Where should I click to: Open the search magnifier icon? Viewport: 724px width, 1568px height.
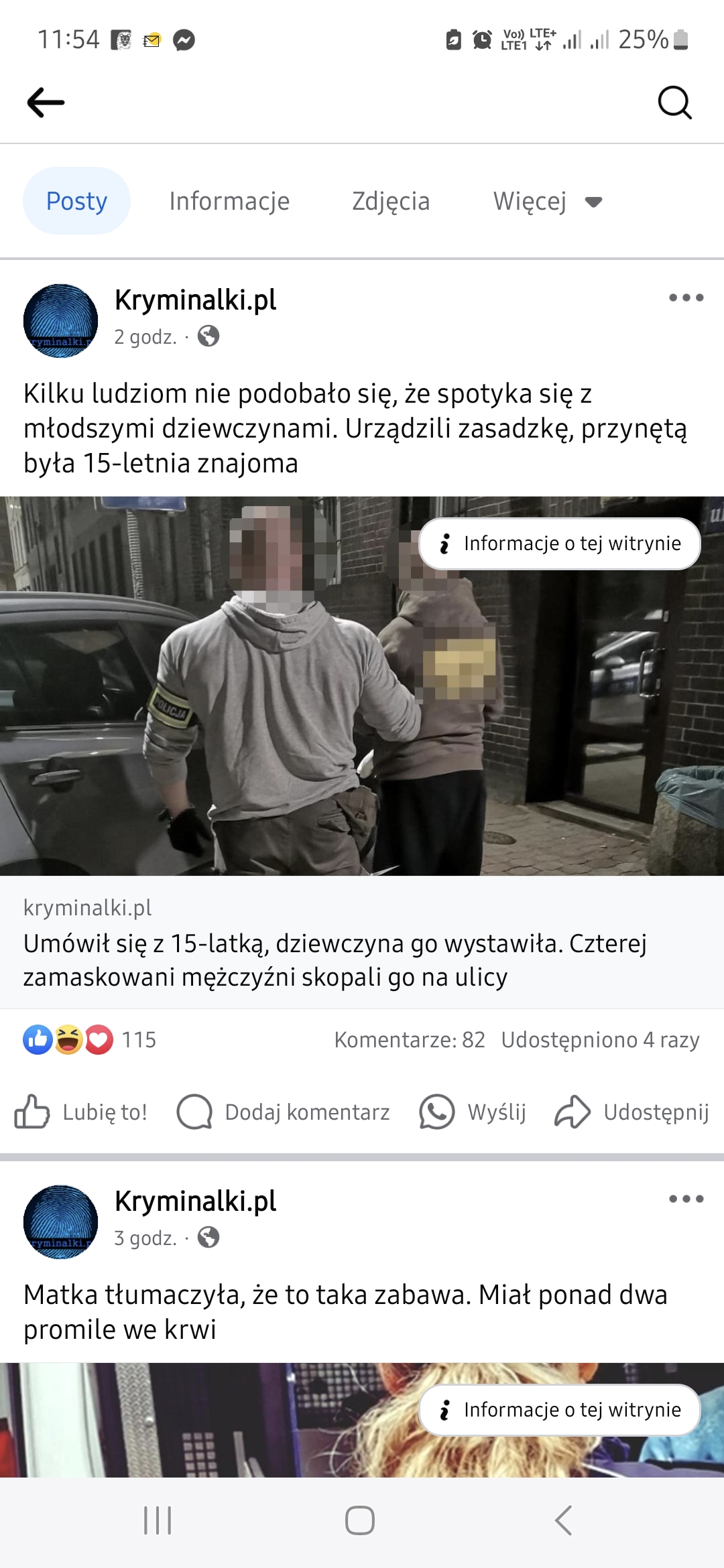674,103
